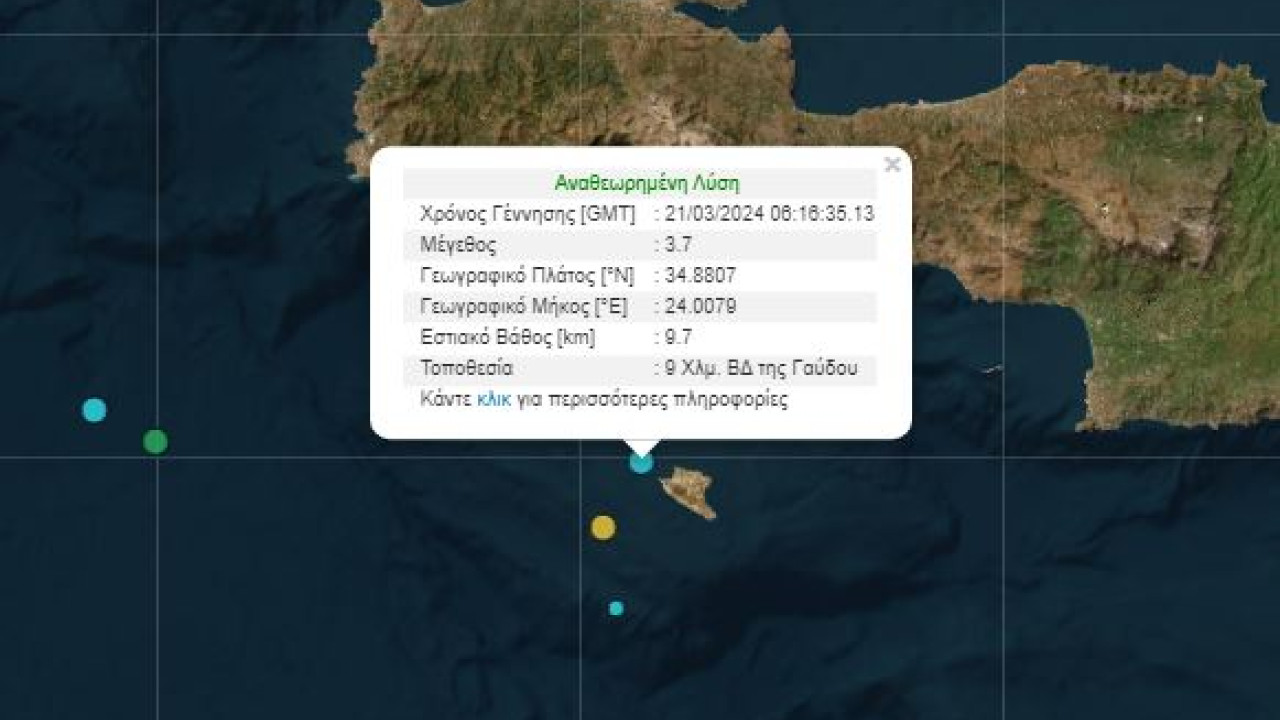Image resolution: width=1280 pixels, height=720 pixels.
Task: Select the green earthquake marker
Action: (155, 441)
